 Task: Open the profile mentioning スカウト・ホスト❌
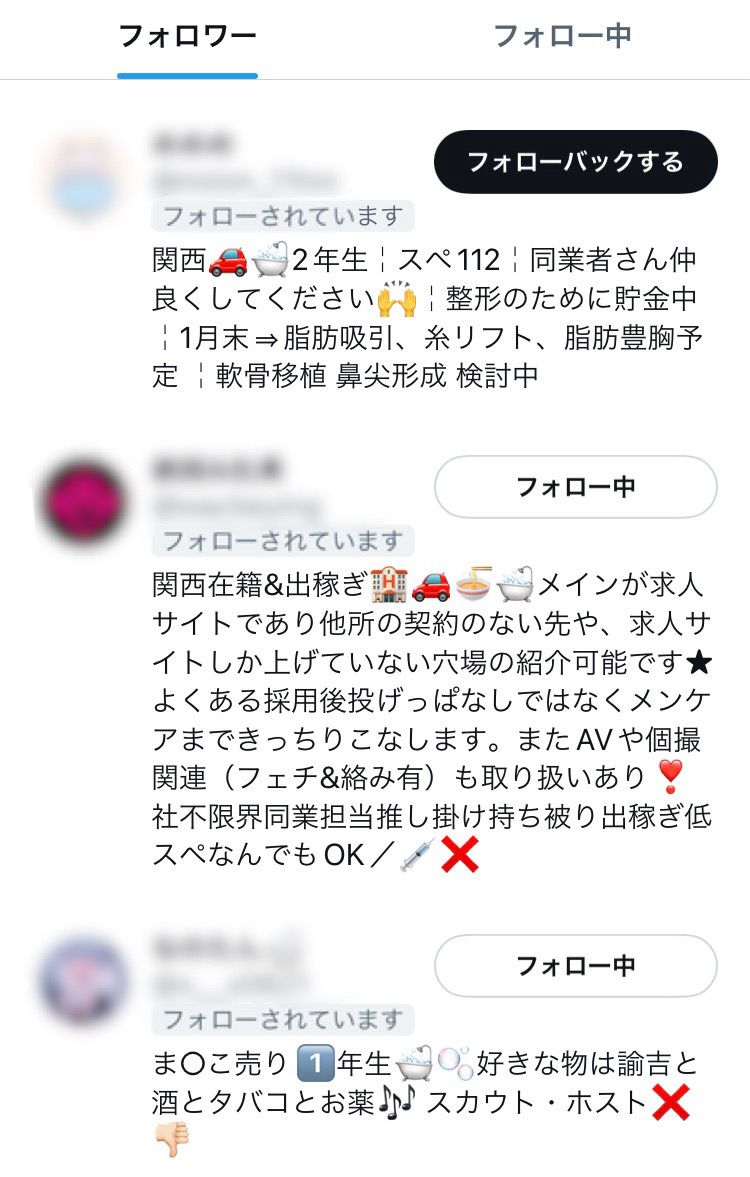point(420,1085)
